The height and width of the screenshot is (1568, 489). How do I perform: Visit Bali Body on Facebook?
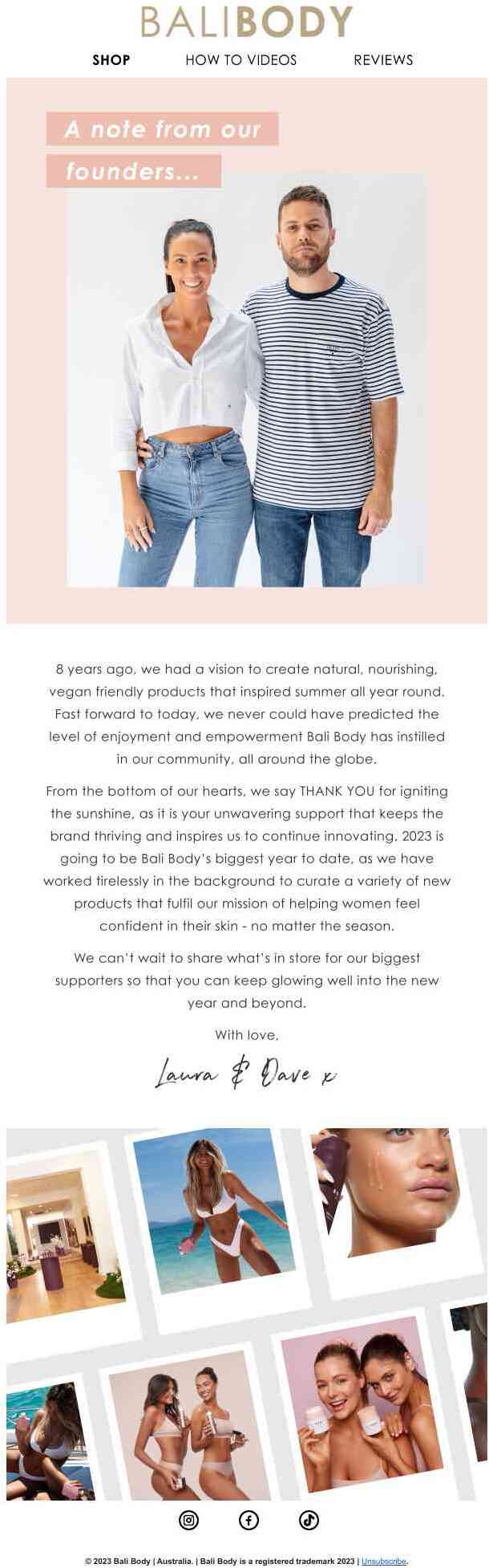point(249,1520)
